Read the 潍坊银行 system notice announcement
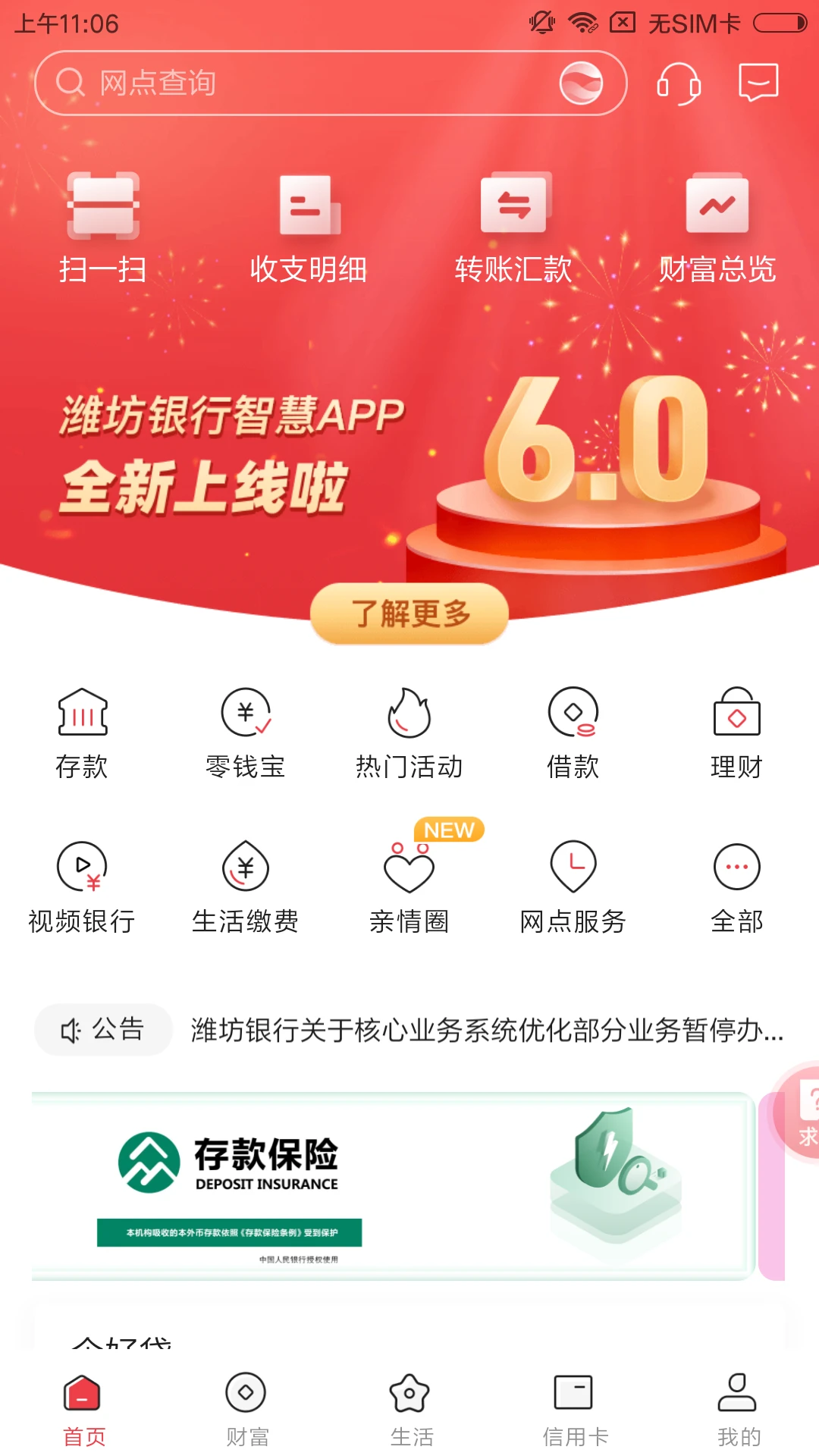Screen dimensions: 819x1456 (x=485, y=1029)
